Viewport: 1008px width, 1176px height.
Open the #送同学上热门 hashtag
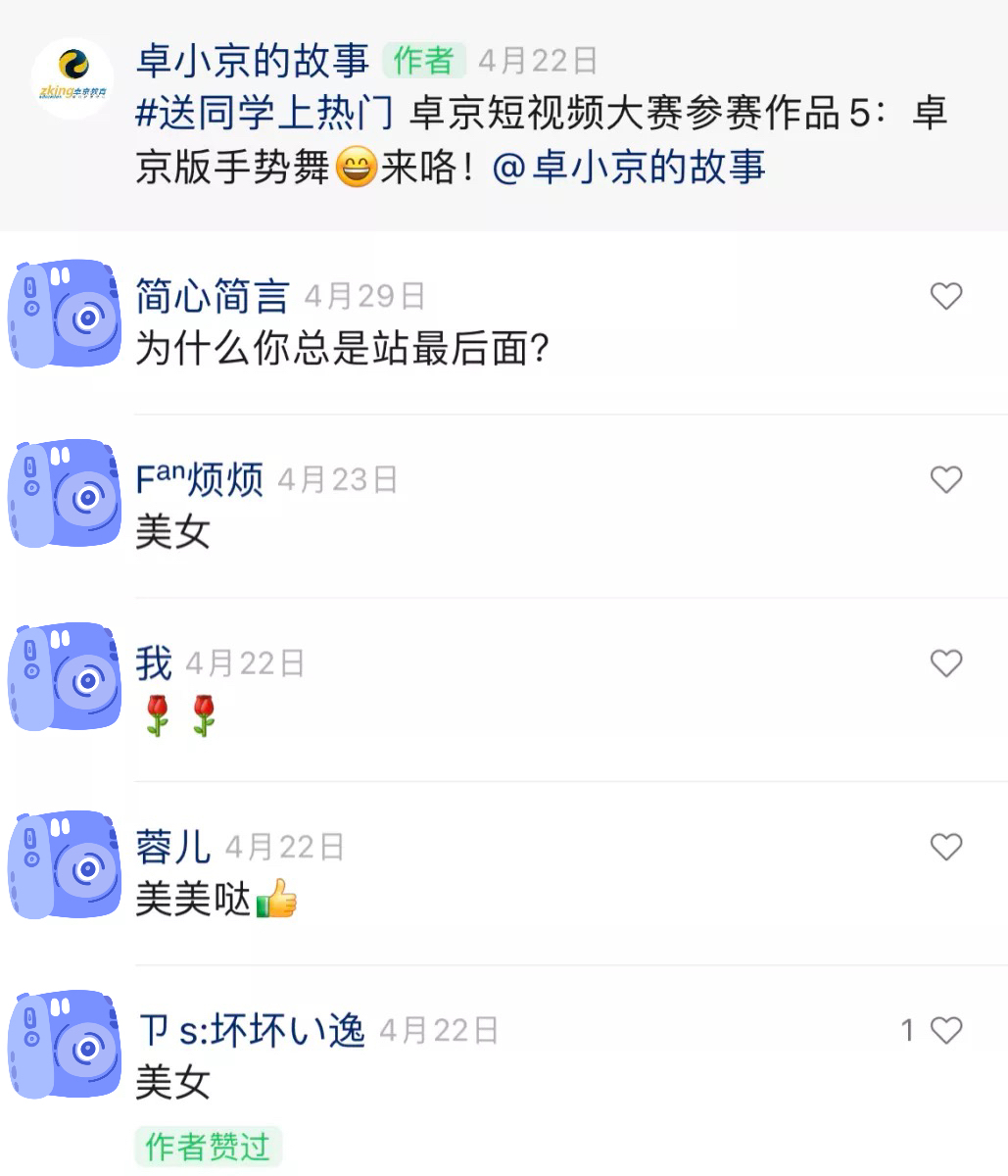coord(264,114)
